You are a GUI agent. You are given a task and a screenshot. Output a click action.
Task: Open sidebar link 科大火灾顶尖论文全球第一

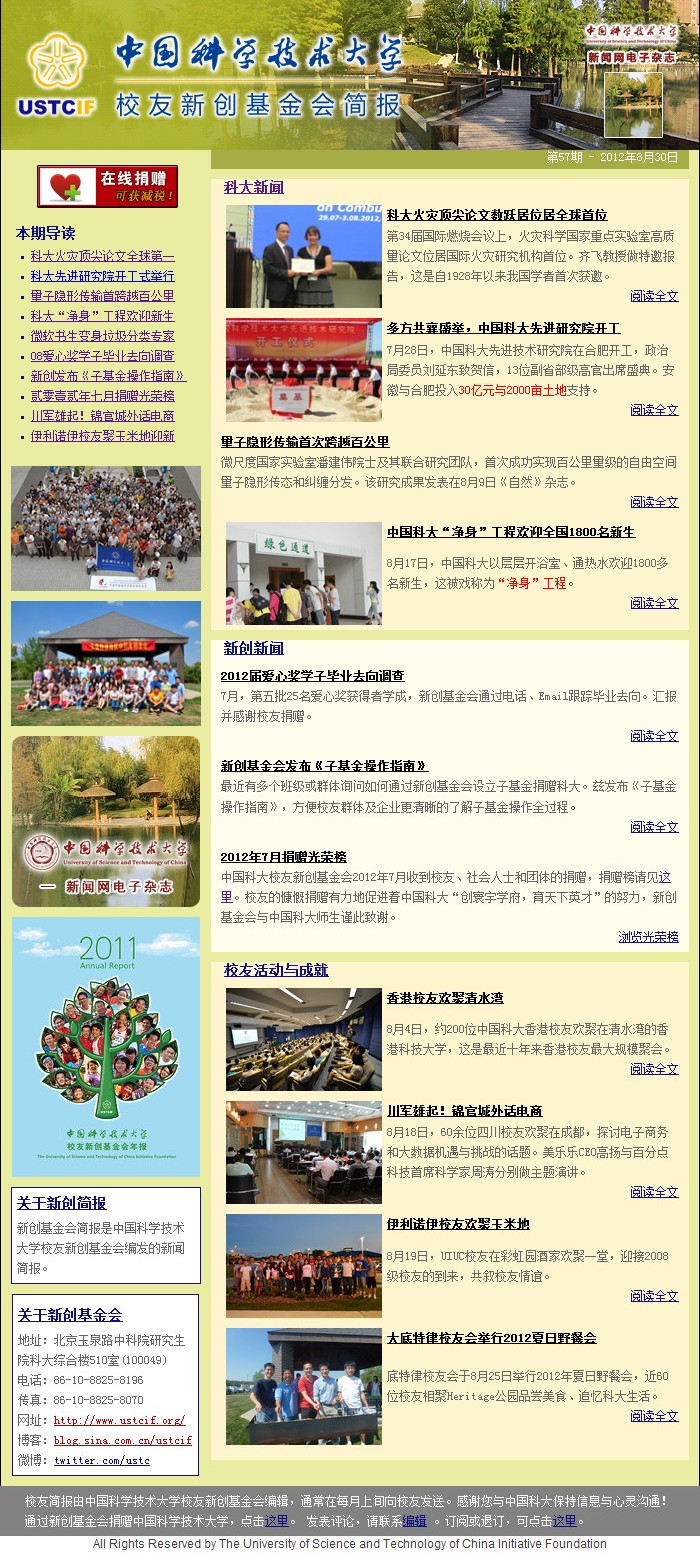[x=102, y=257]
